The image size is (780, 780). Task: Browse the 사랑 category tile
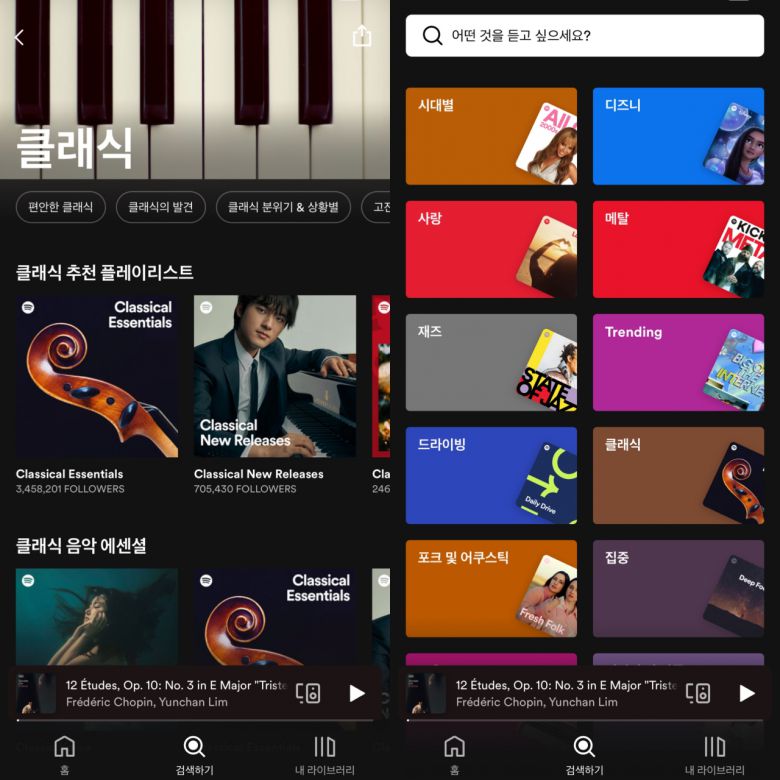[491, 249]
